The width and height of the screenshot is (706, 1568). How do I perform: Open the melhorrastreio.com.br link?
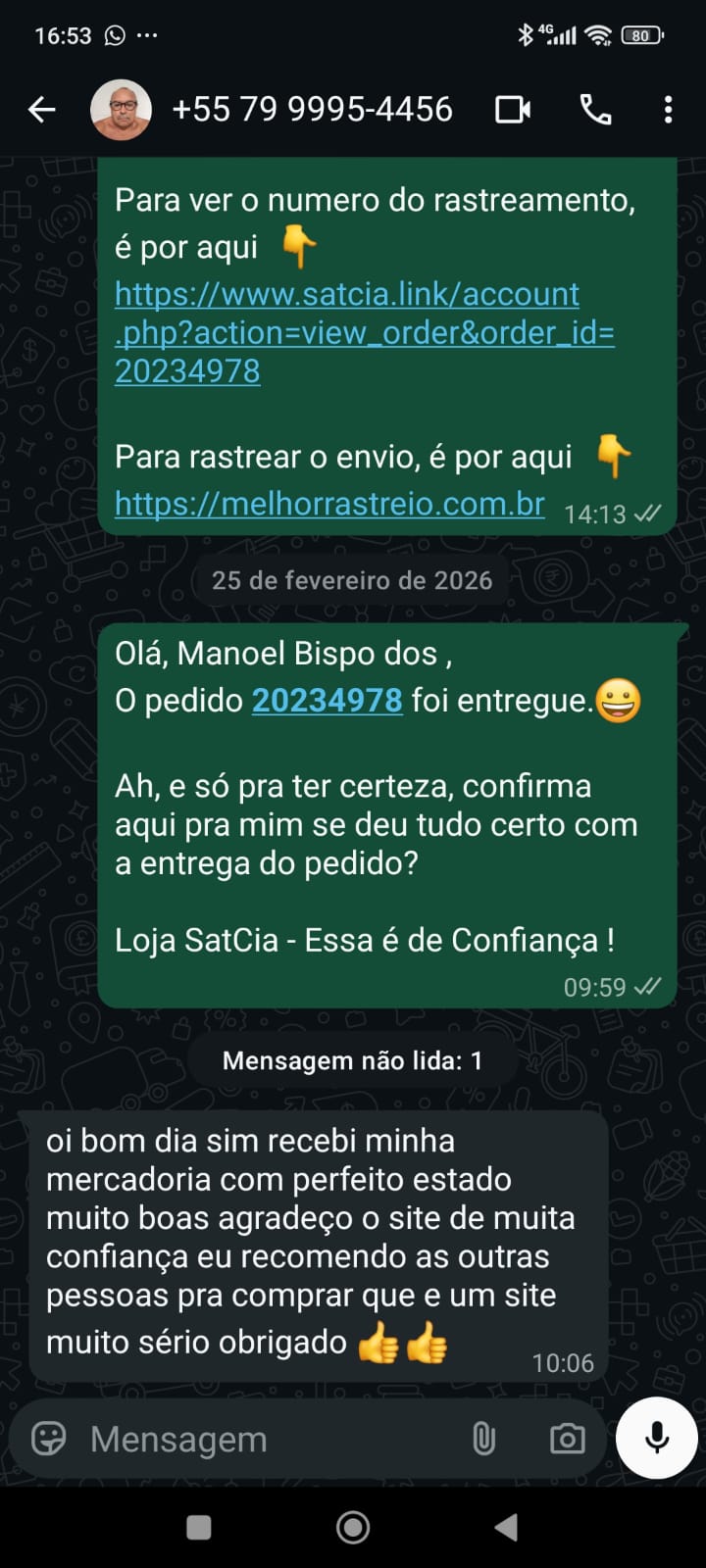pyautogui.click(x=329, y=504)
